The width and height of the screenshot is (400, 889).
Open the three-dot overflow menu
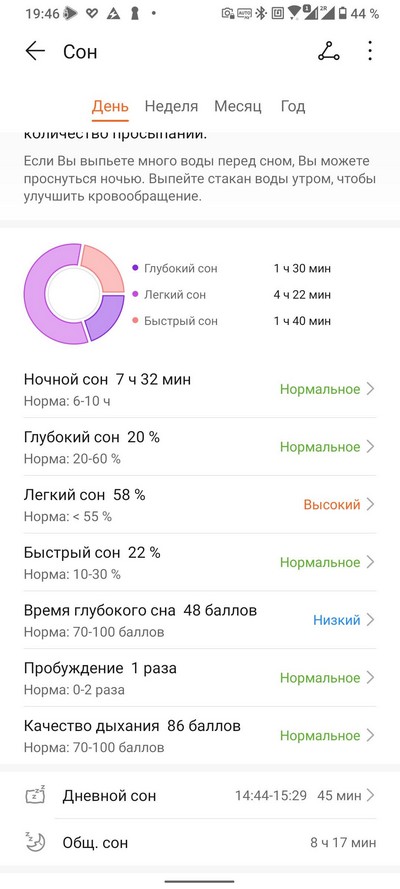pos(370,51)
